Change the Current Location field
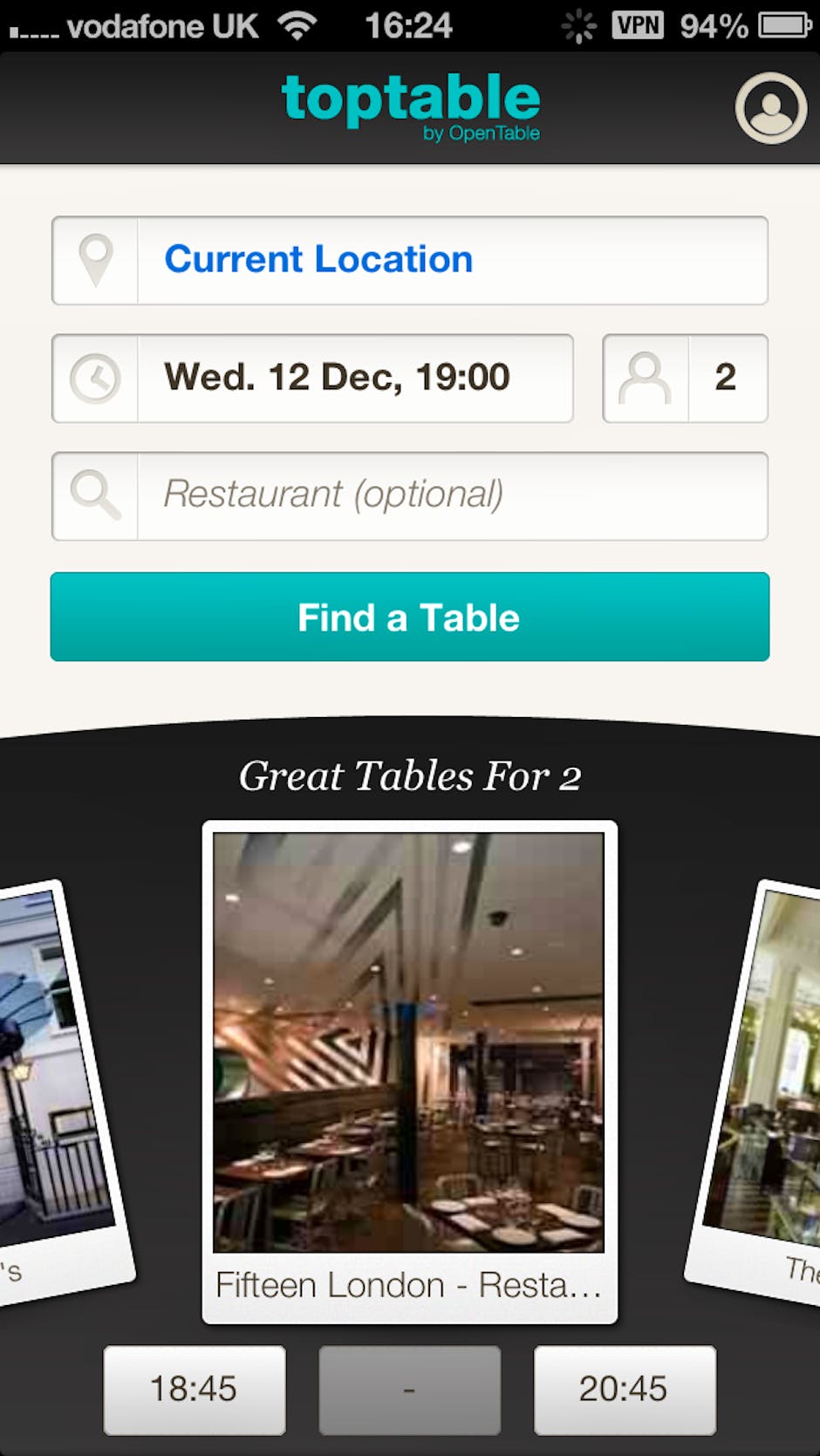This screenshot has height=1456, width=820. (410, 260)
